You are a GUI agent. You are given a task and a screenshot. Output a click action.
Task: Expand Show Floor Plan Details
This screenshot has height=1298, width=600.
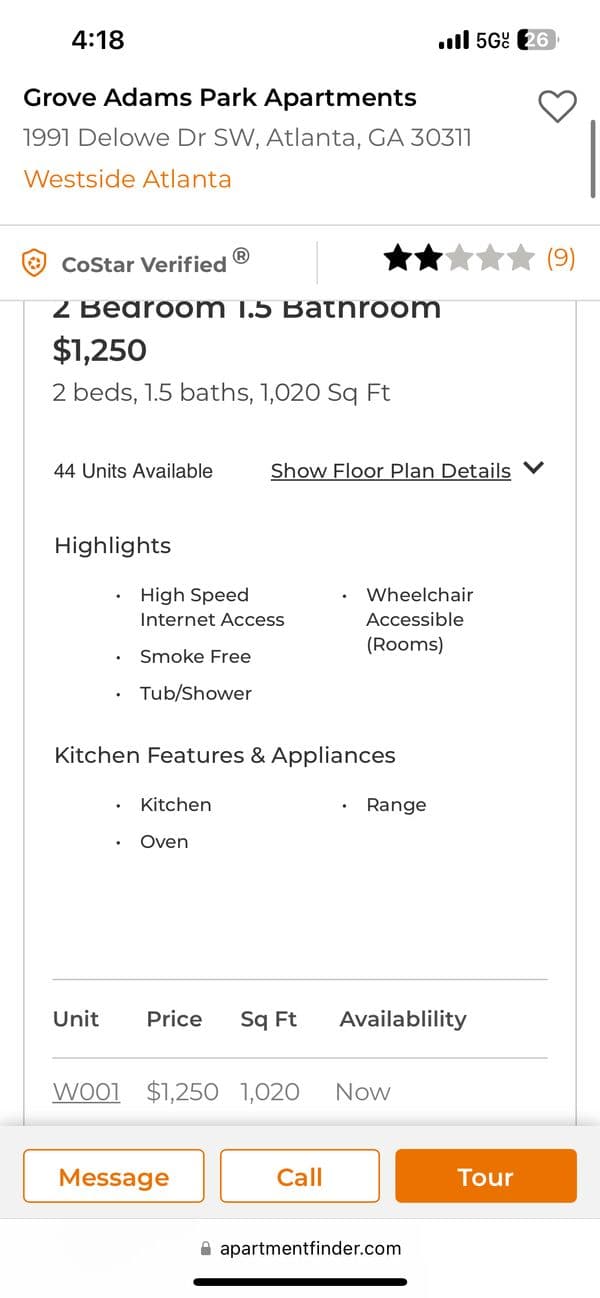pyautogui.click(x=406, y=471)
